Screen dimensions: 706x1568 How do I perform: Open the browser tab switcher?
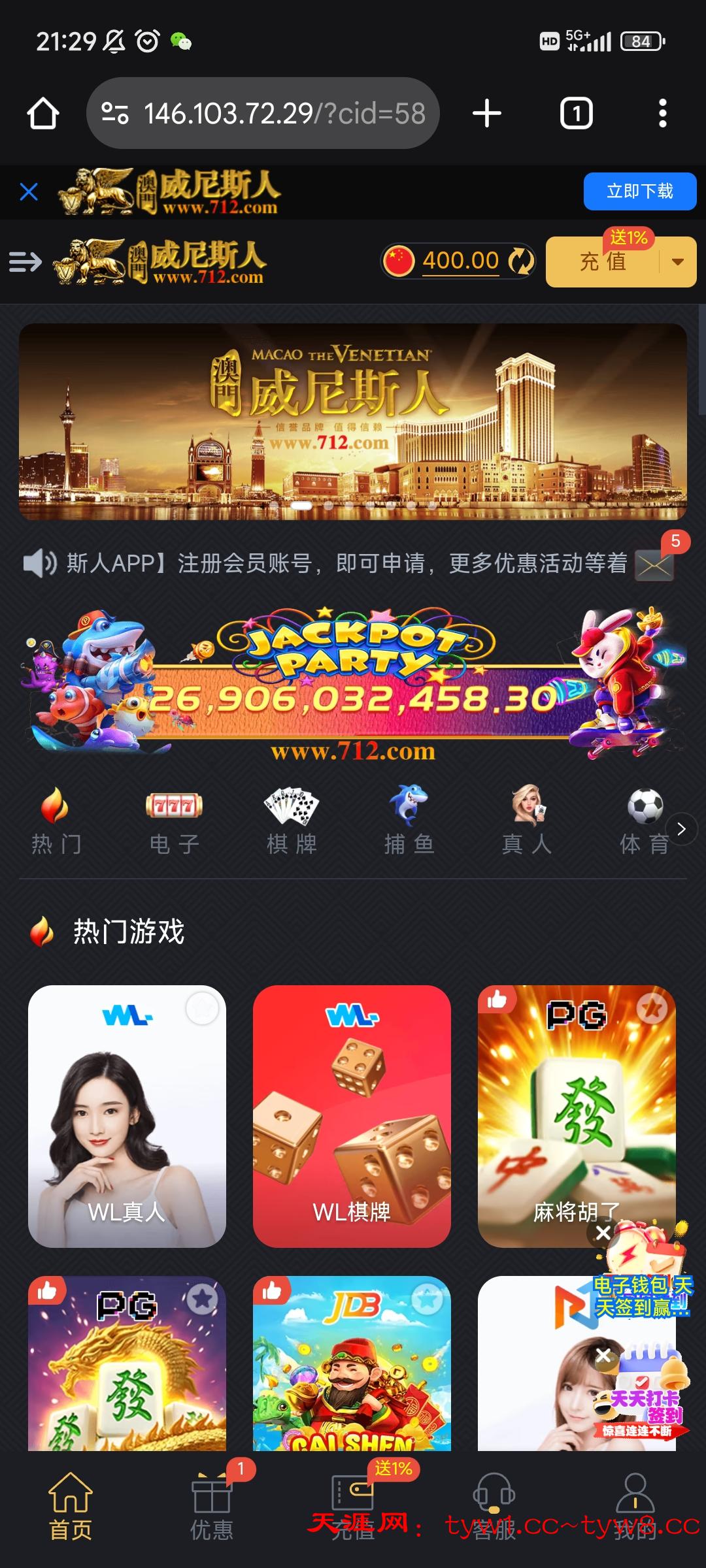click(x=576, y=114)
